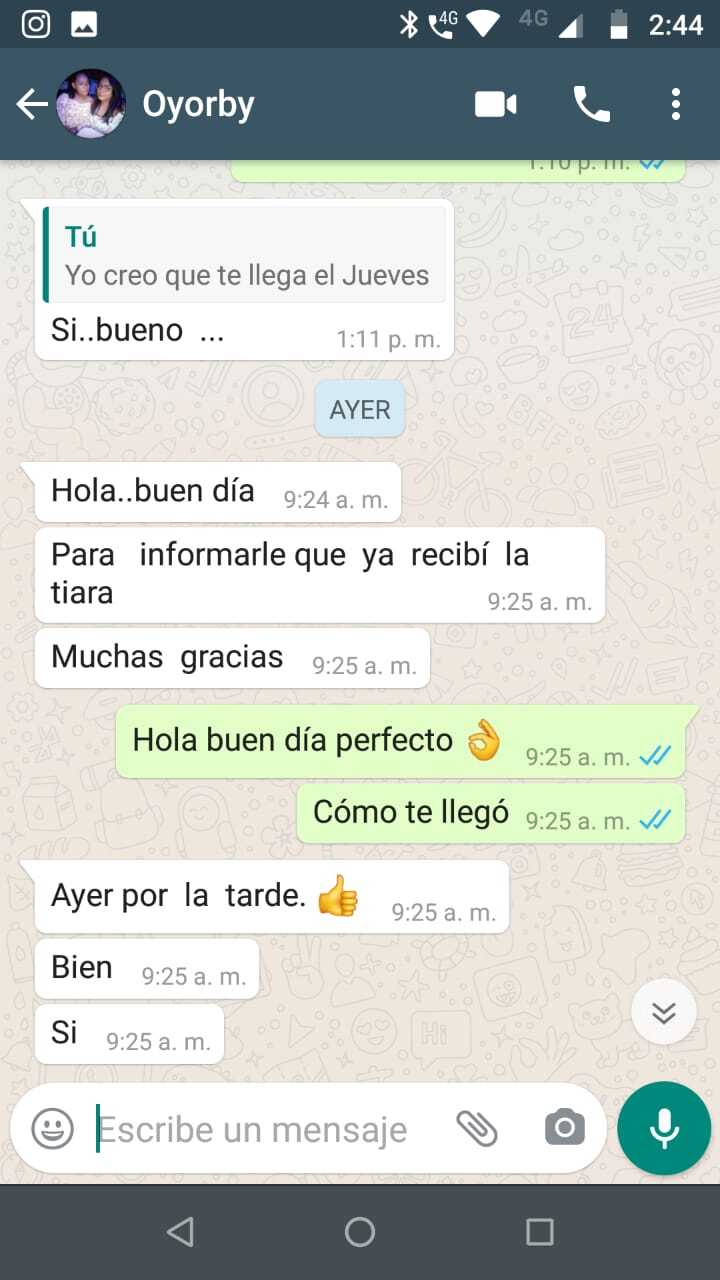Start a video call with Oyorby

click(x=495, y=104)
